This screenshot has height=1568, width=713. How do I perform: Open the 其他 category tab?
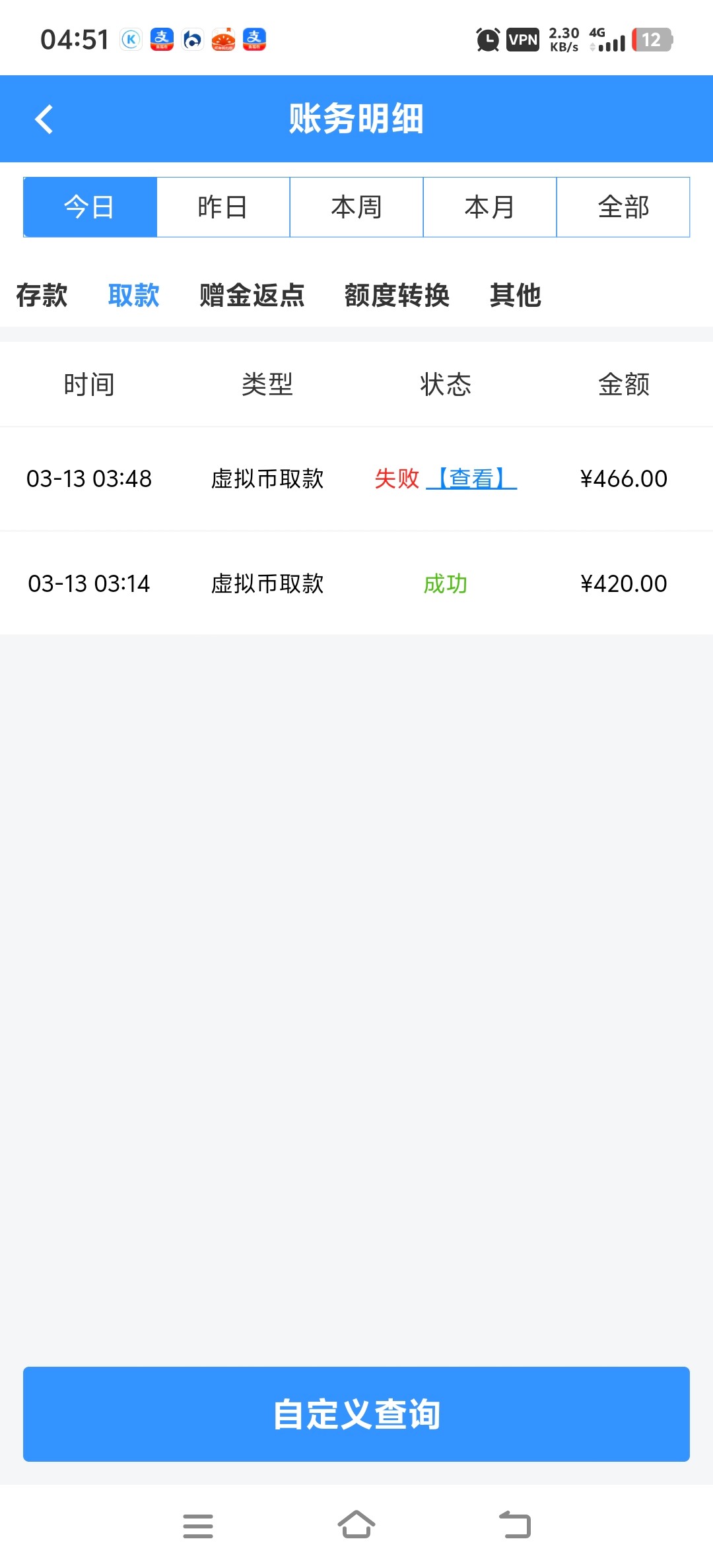click(516, 295)
